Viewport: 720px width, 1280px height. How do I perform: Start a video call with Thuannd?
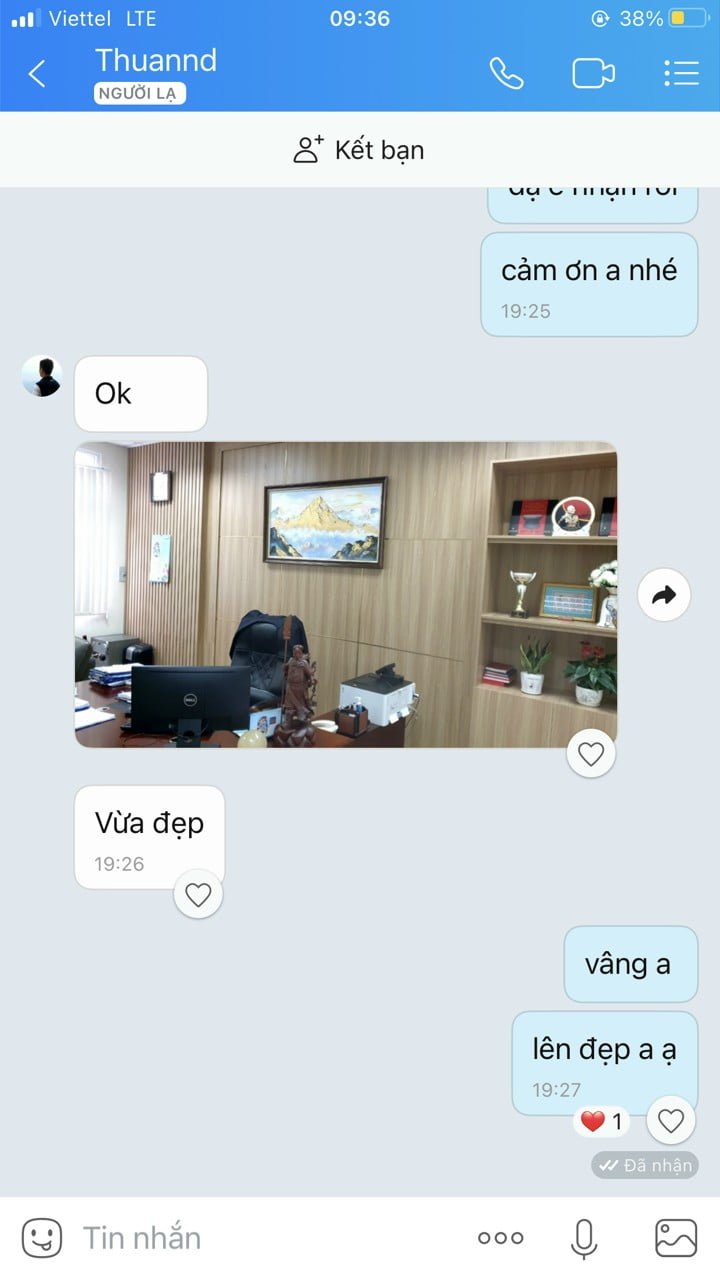[593, 73]
